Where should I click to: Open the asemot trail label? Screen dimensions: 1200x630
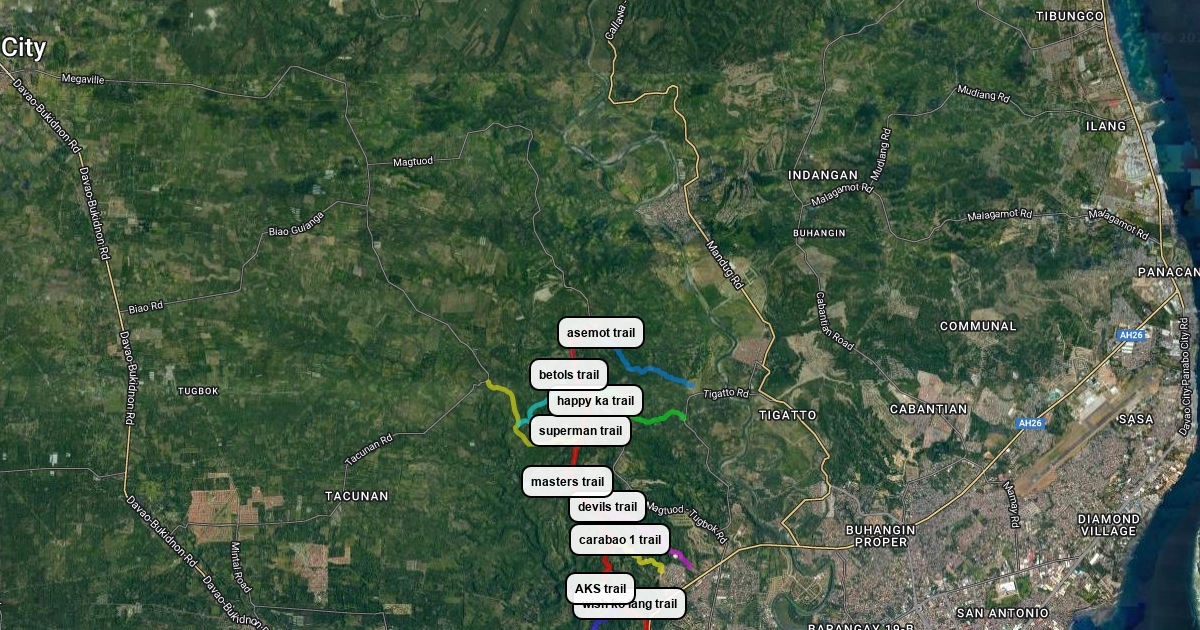coord(600,333)
